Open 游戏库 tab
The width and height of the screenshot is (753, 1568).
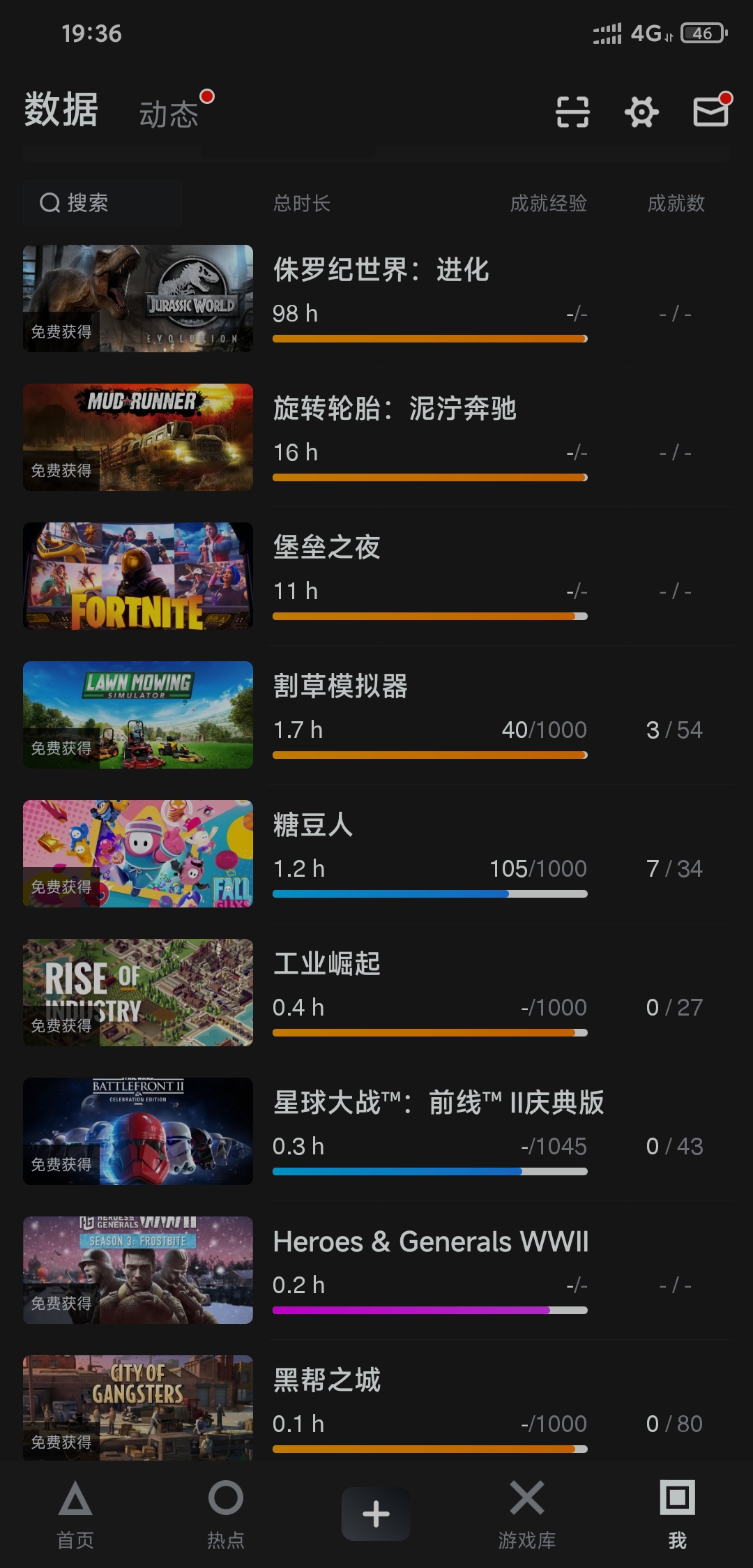(x=527, y=1512)
